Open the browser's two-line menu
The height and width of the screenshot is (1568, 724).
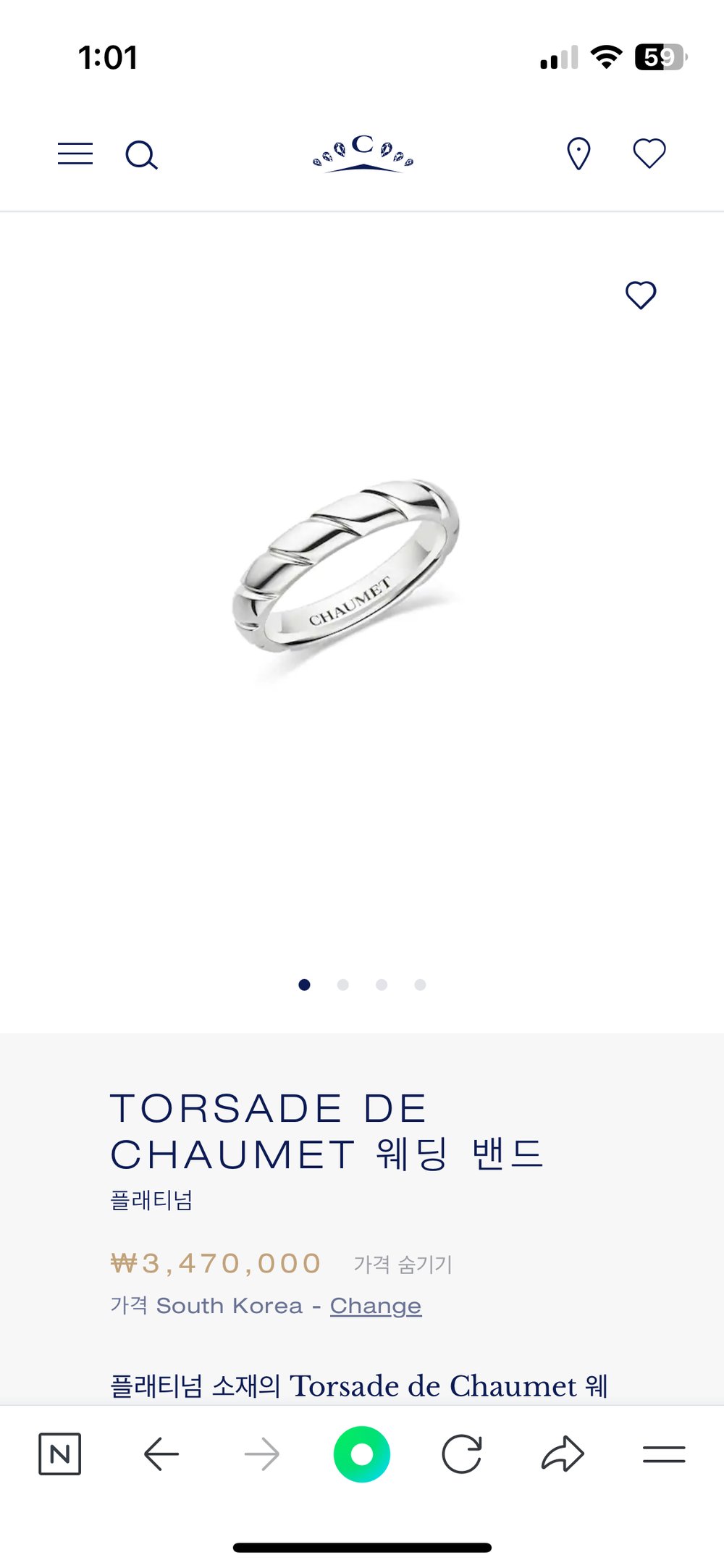coord(664,1454)
